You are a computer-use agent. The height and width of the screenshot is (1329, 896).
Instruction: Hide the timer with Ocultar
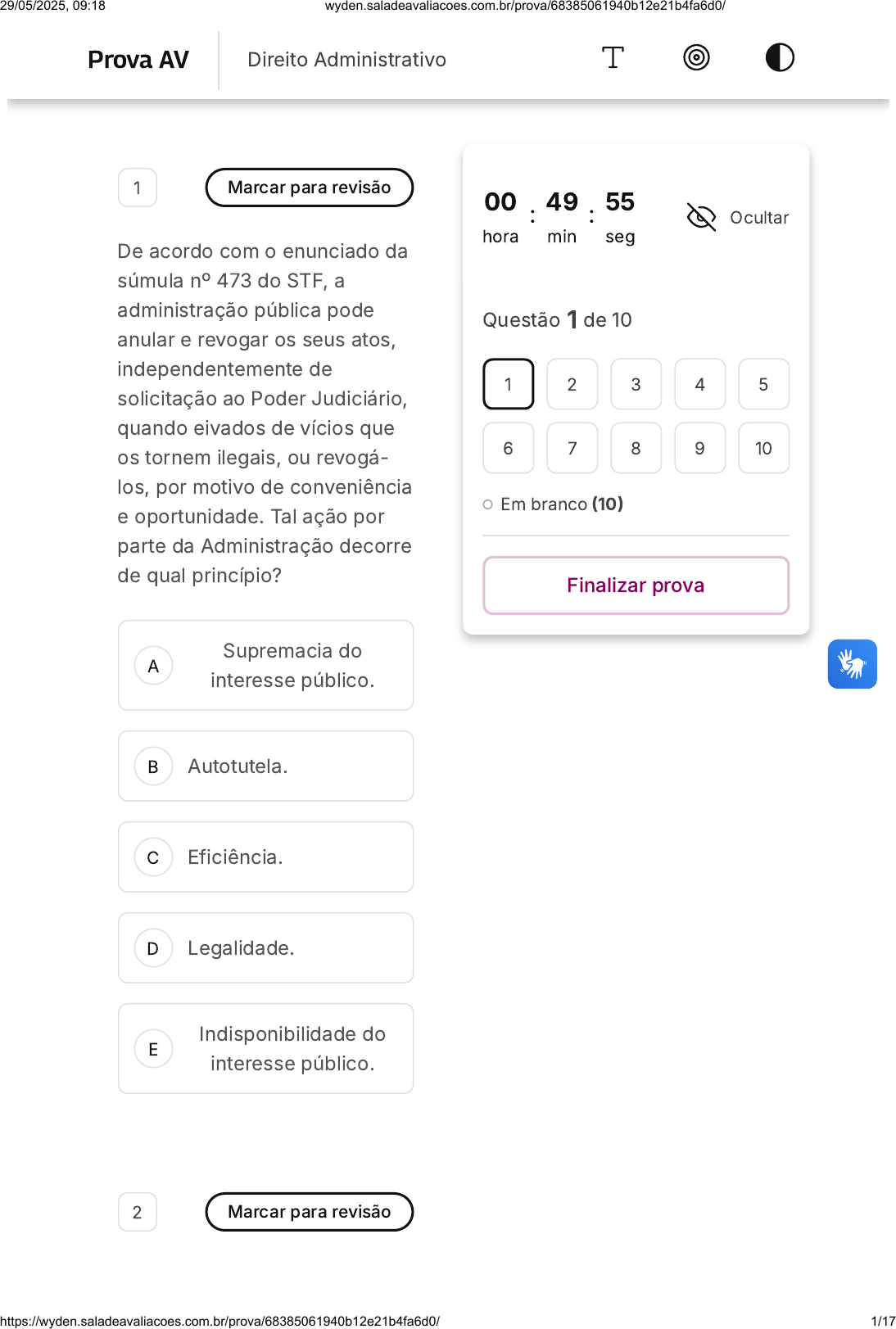738,218
